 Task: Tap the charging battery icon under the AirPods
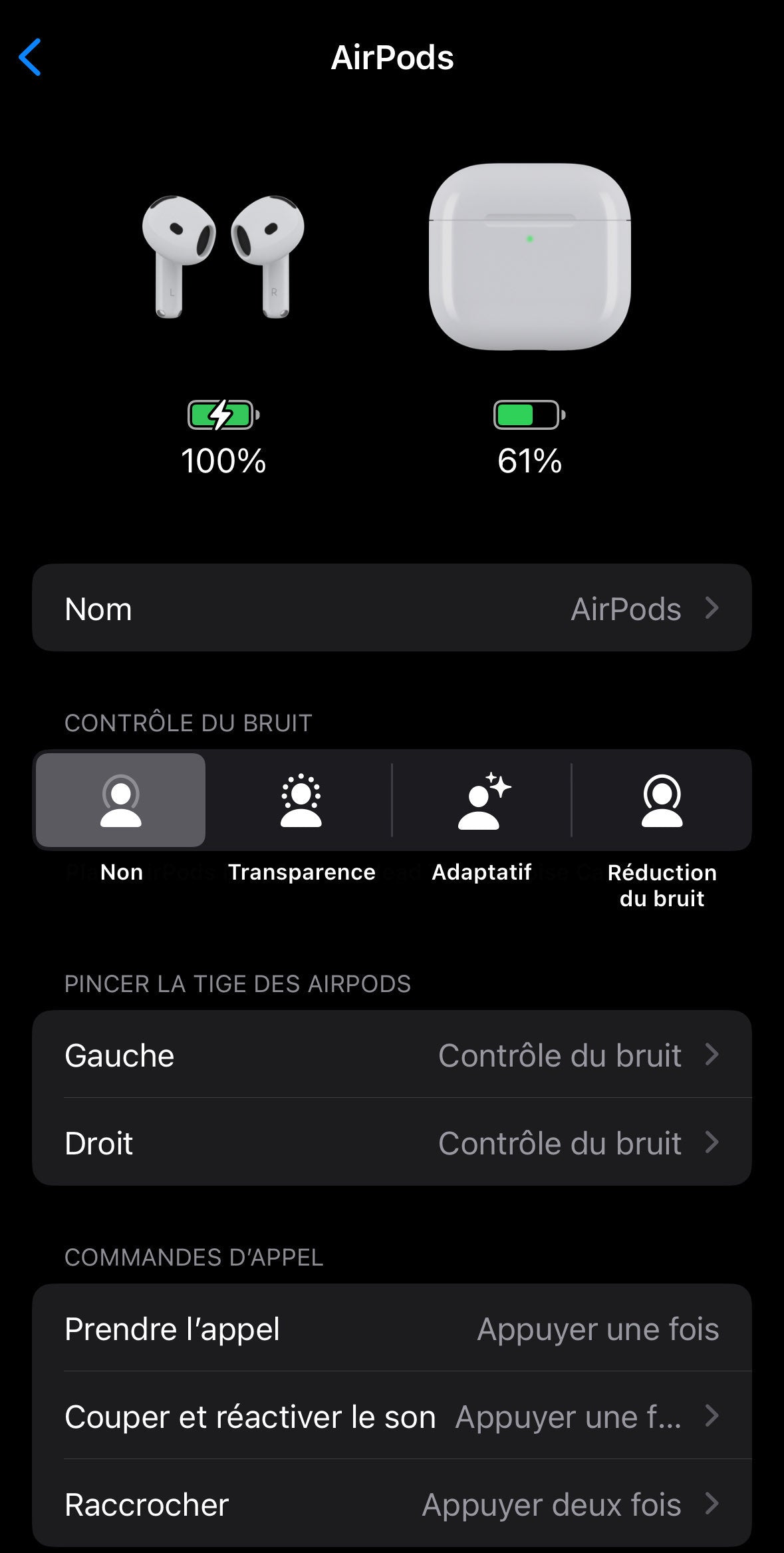(x=223, y=414)
